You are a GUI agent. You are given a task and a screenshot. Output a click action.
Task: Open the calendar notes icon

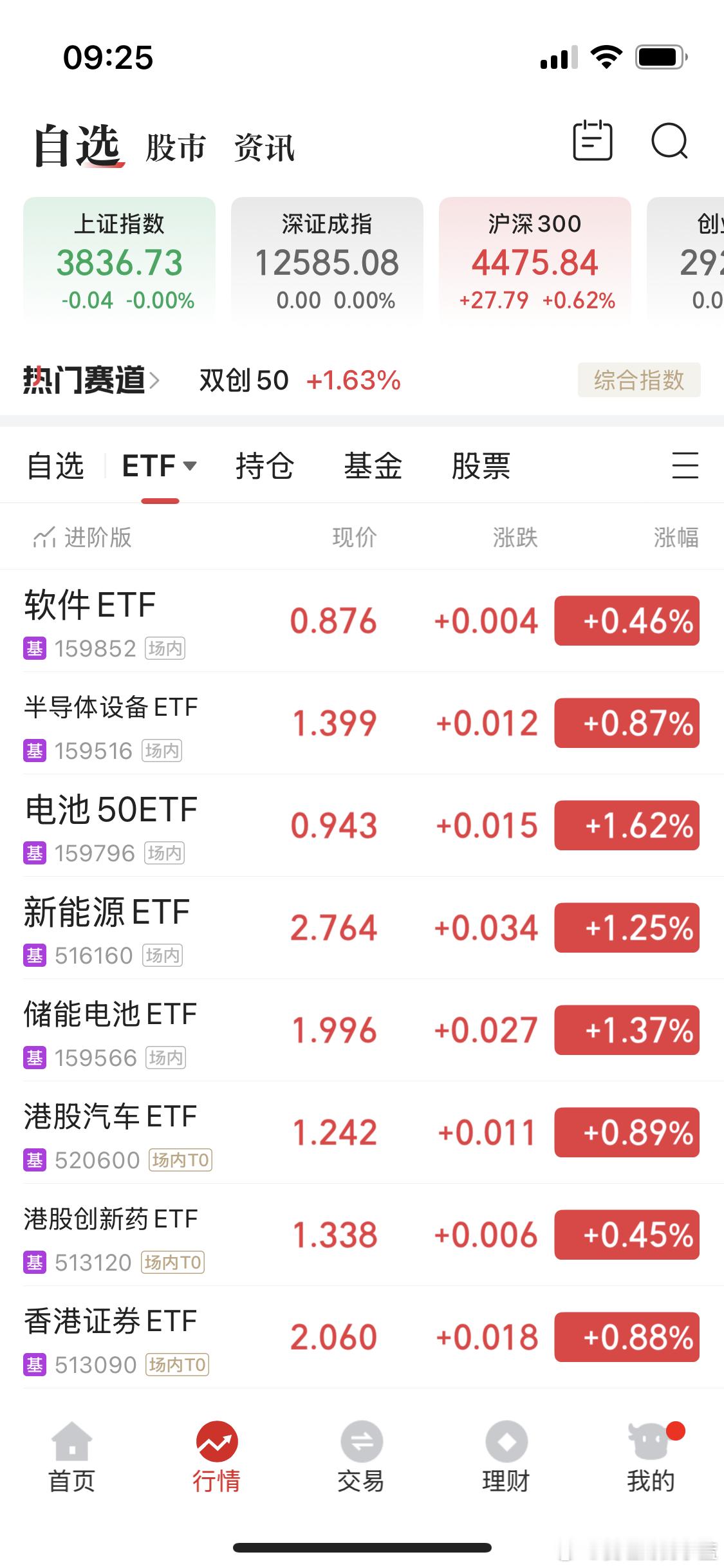click(592, 140)
